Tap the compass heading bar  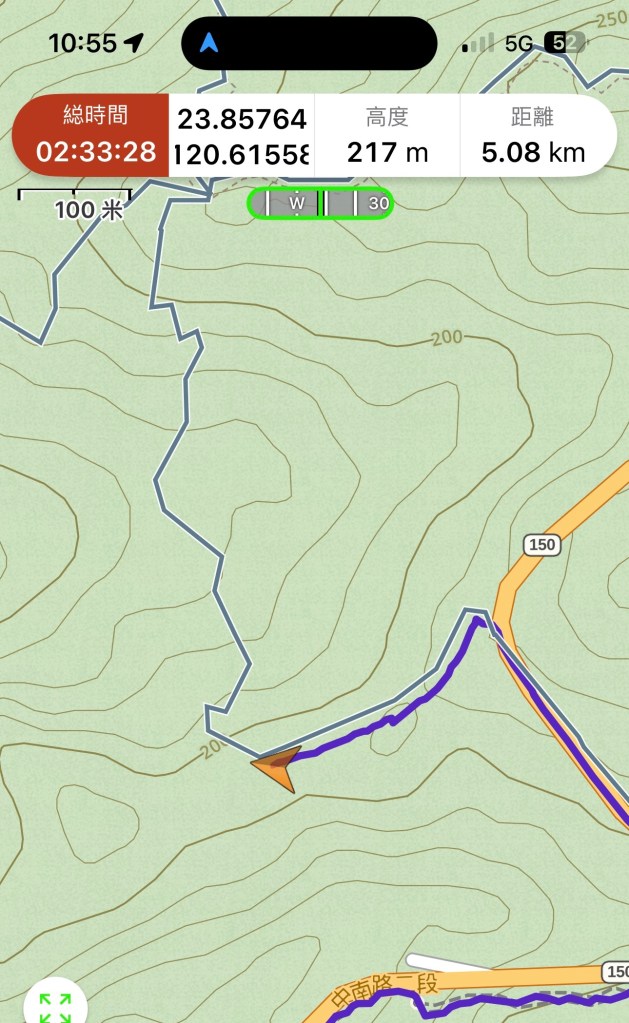(320, 203)
